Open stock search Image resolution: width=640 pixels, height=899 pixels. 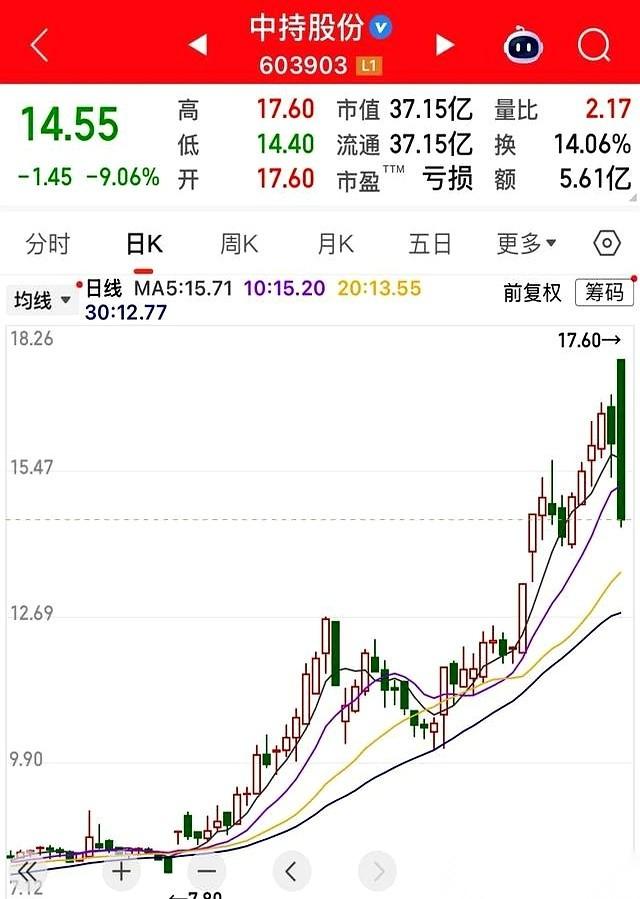[x=594, y=45]
